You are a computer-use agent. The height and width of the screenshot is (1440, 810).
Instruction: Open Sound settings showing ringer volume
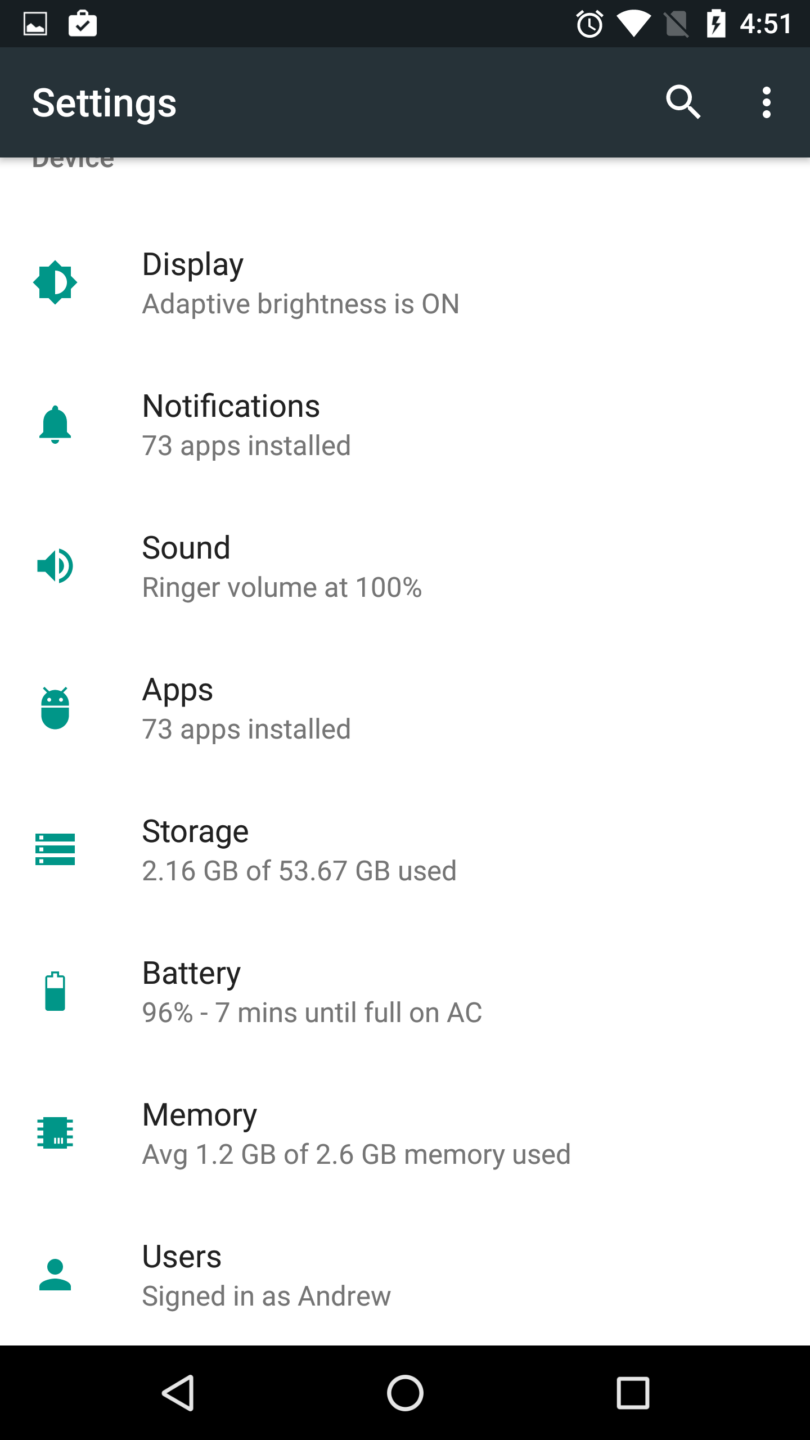pyautogui.click(x=300, y=565)
